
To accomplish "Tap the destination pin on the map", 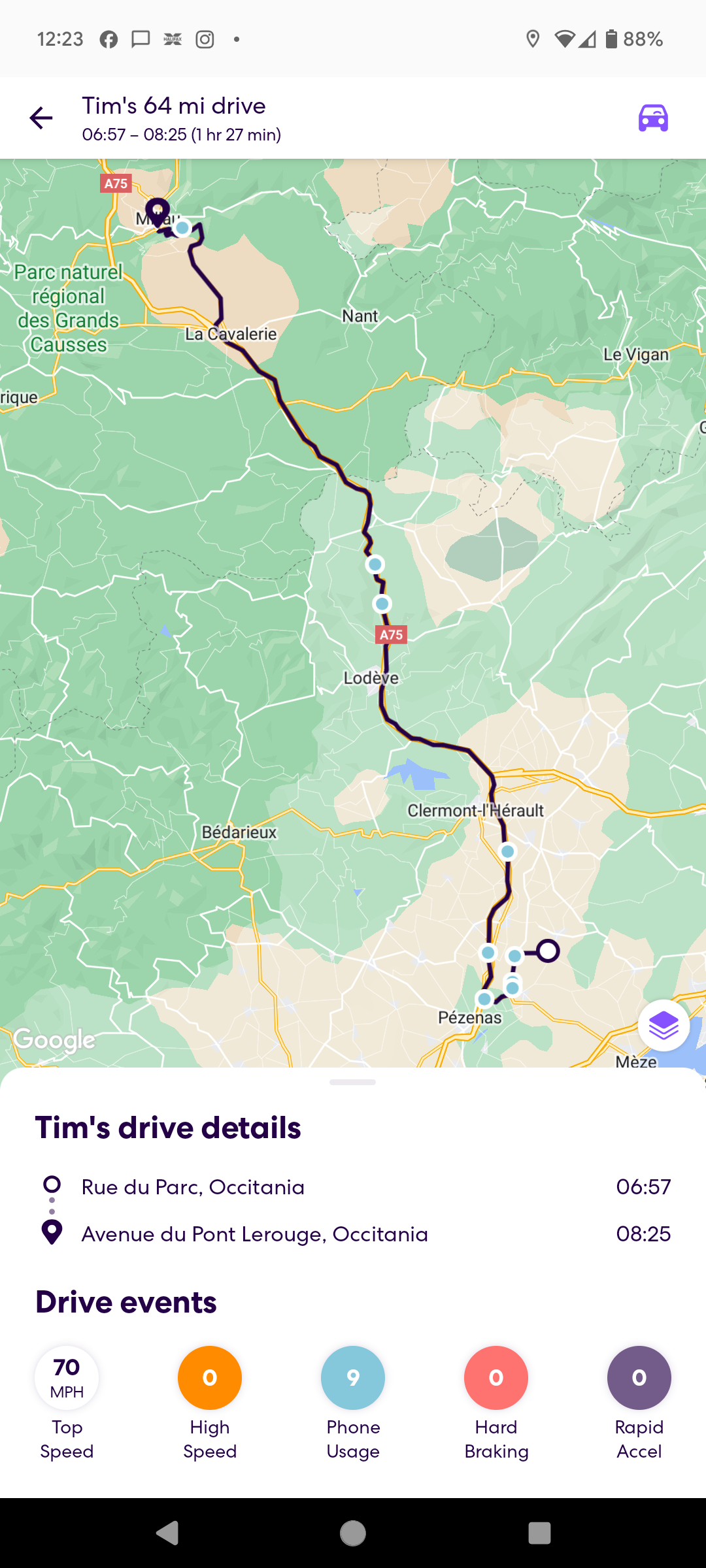I will 157,211.
